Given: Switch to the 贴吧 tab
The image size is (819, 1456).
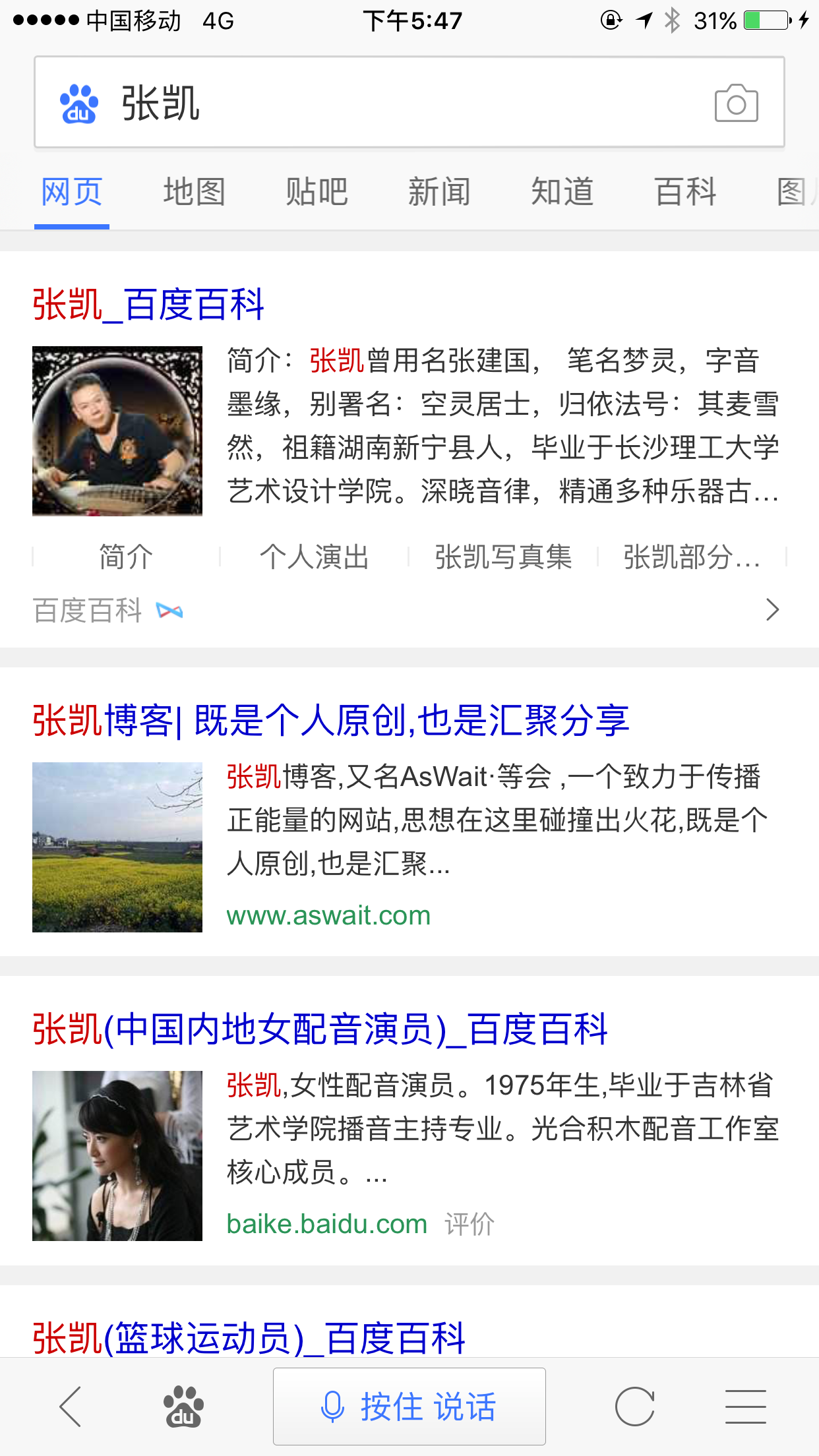Looking at the screenshot, I should 317,193.
